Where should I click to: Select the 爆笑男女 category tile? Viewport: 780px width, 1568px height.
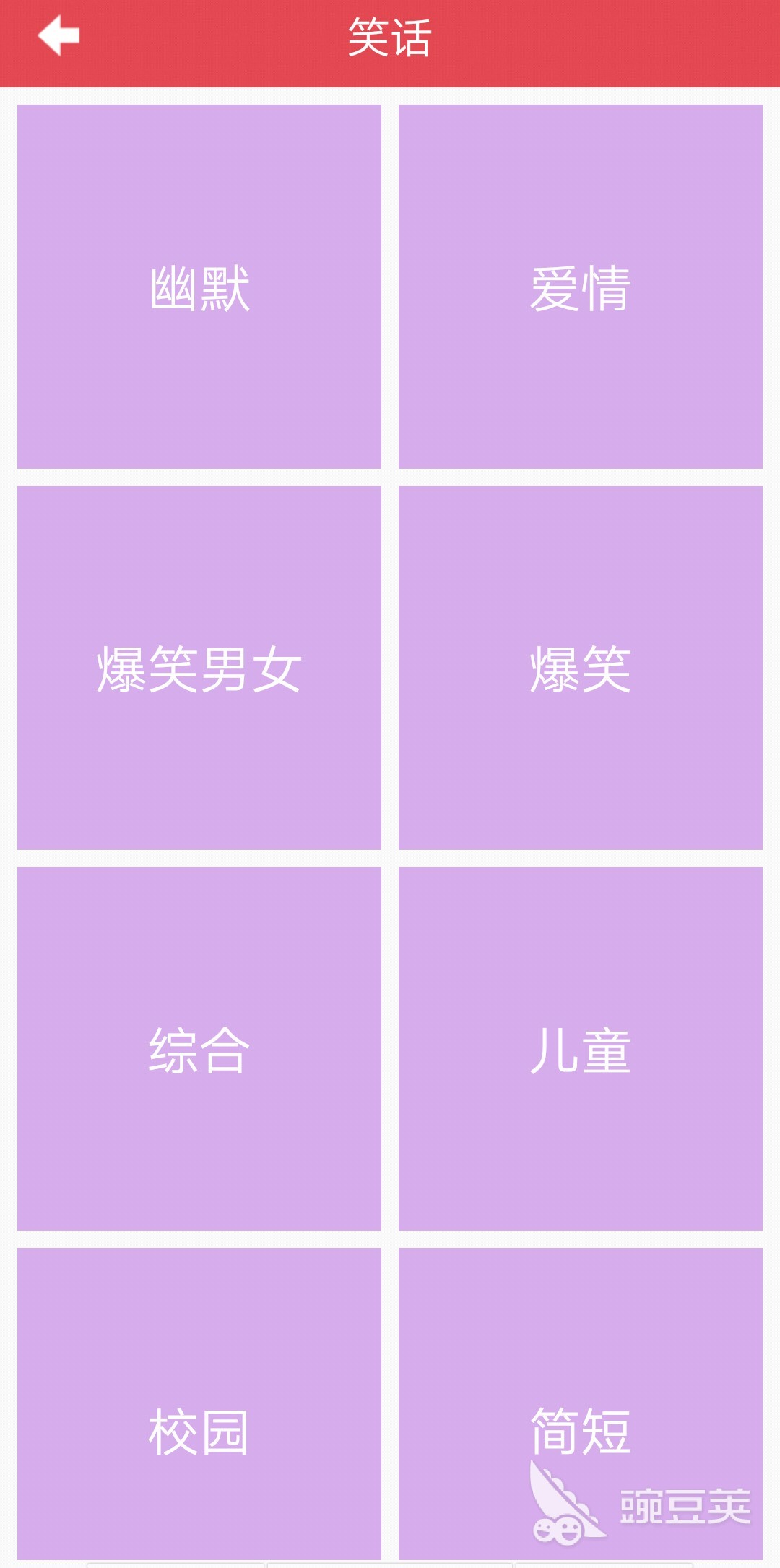199,668
